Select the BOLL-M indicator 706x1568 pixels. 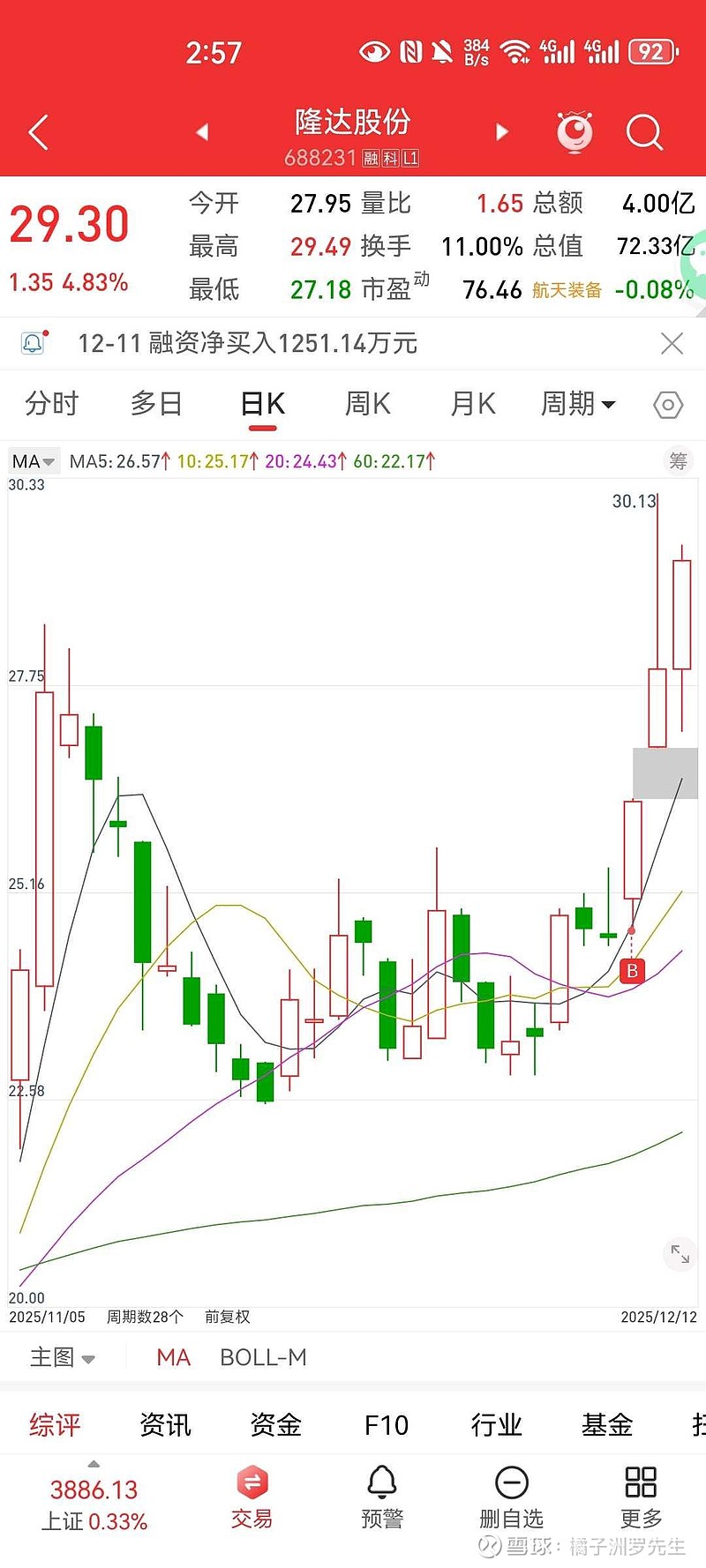point(263,1357)
